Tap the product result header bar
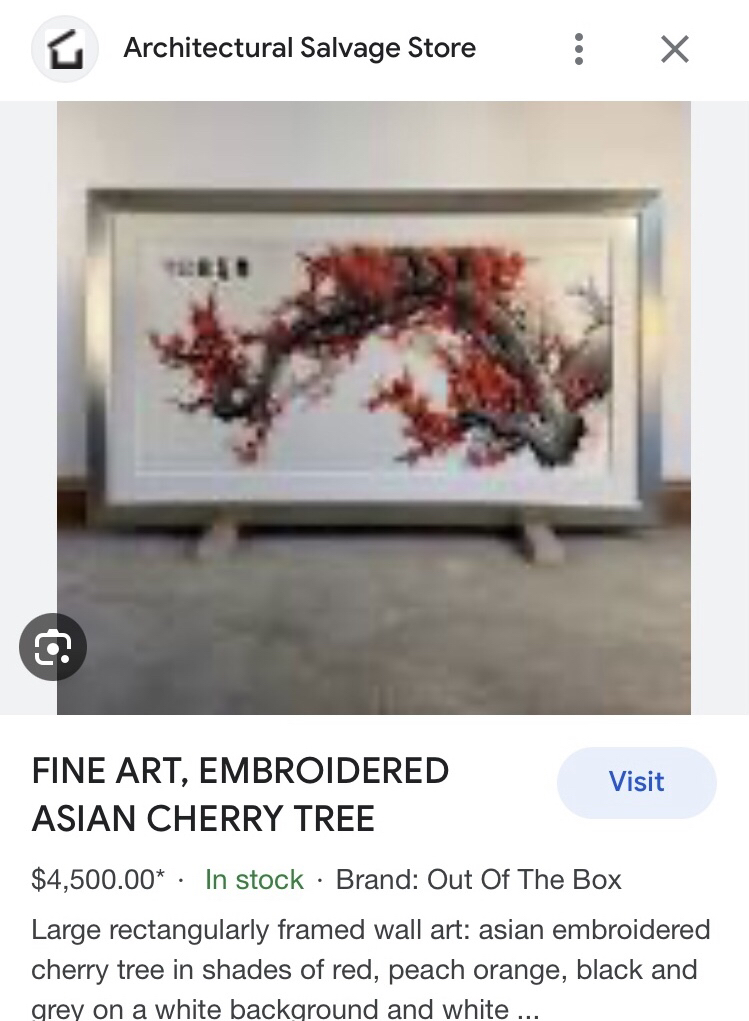749x1021 pixels. click(300, 48)
